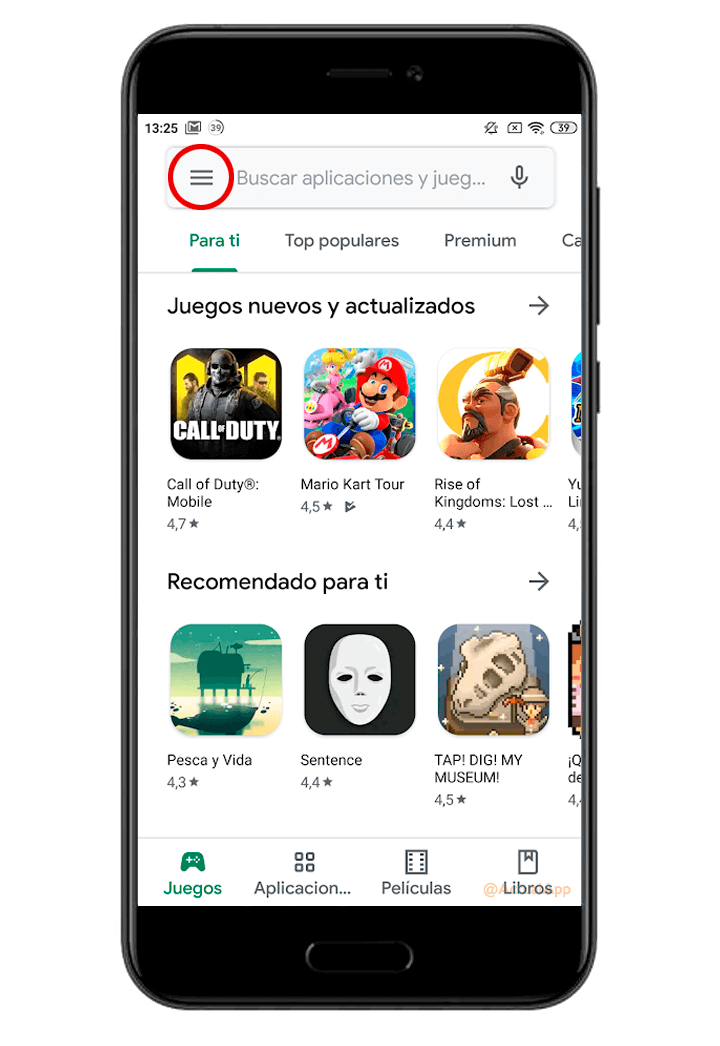
Task: Open TAP! DIG! MY MUSEUM! game
Action: coord(493,680)
